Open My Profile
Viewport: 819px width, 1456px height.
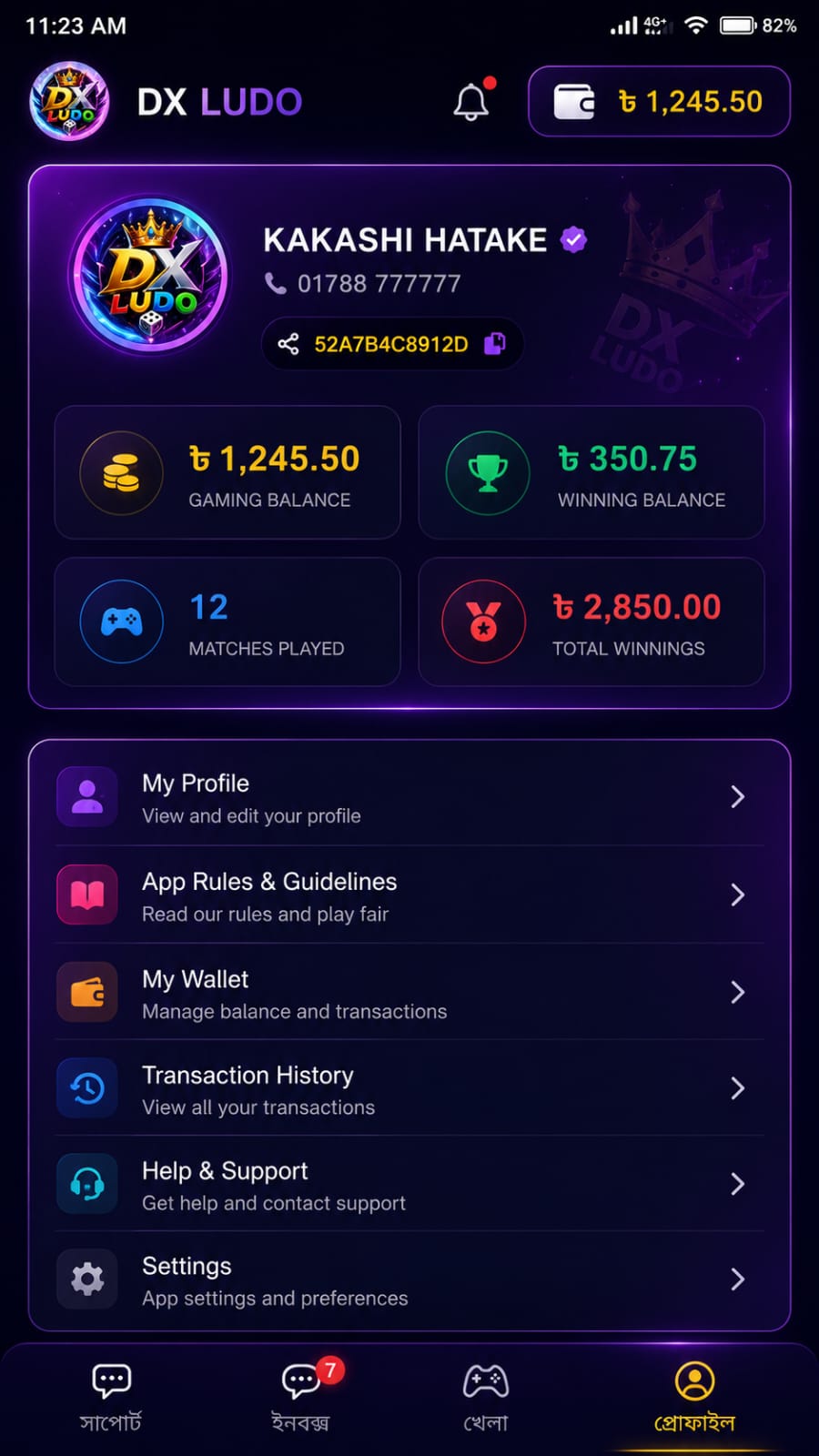point(409,797)
